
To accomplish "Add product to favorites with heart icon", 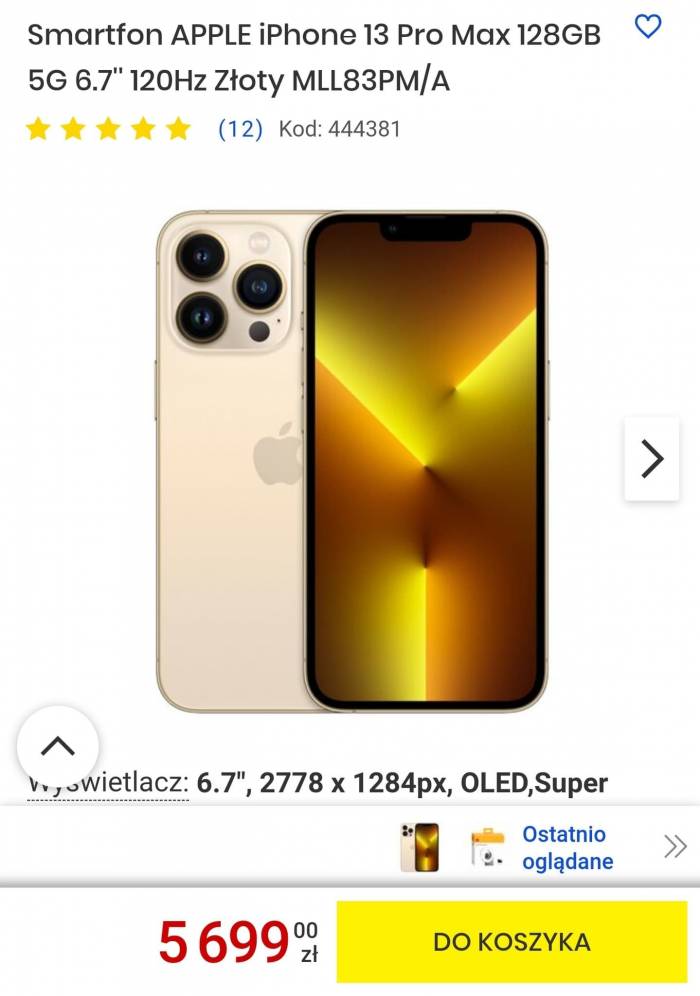I will 648,27.
